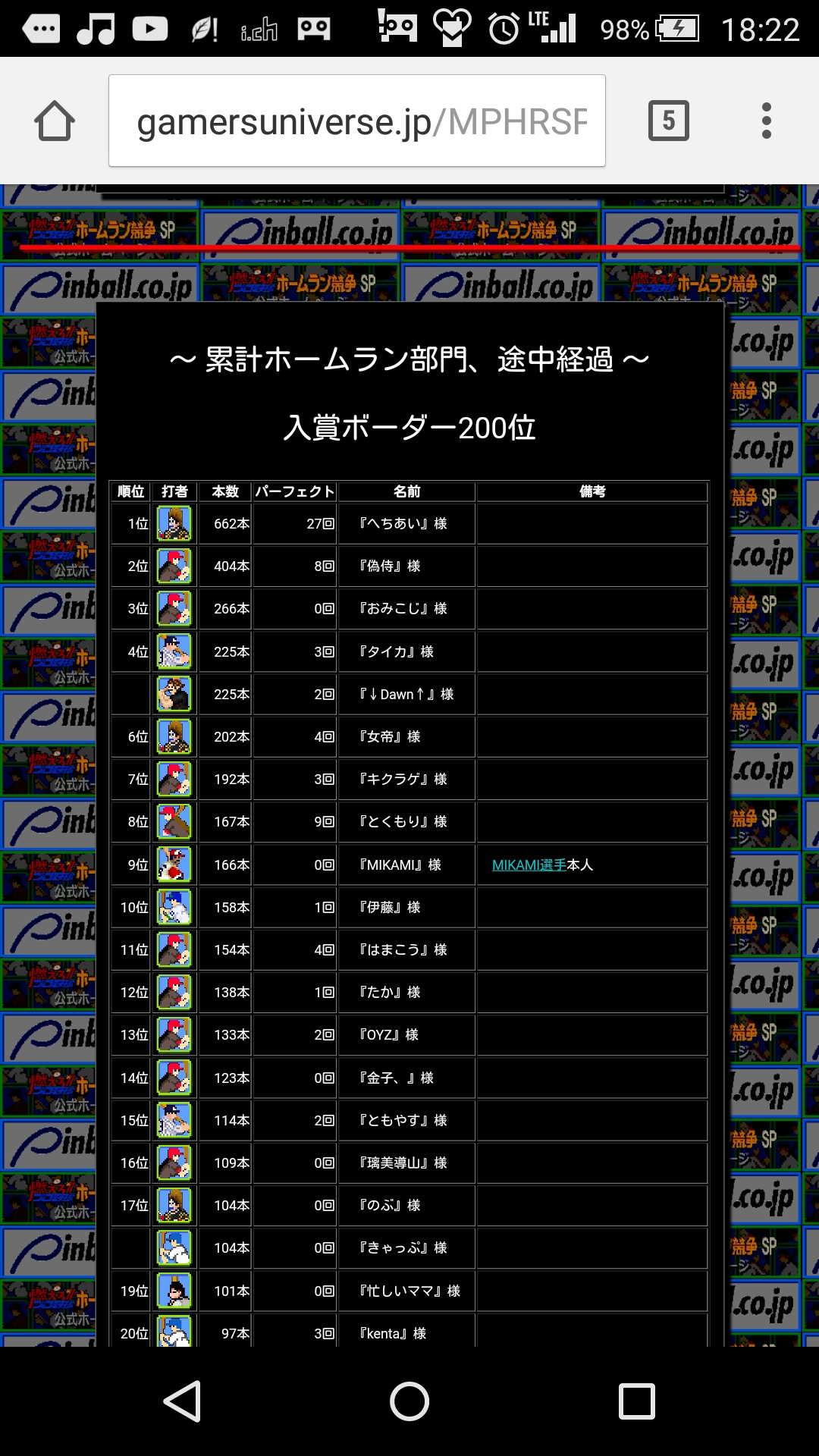819x1456 pixels.
Task: Go back with the system back button
Action: pos(183,1401)
